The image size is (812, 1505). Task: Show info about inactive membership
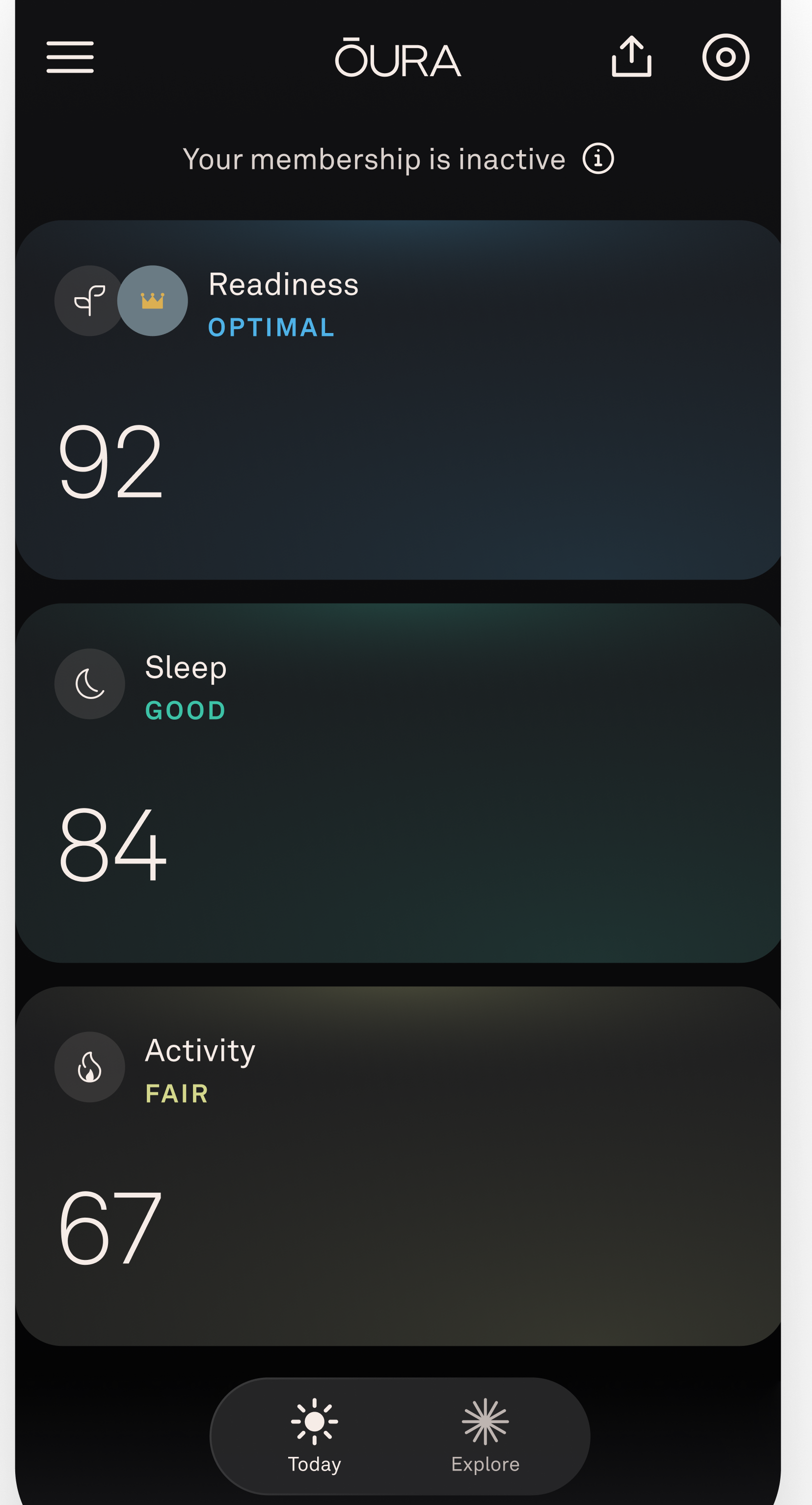tap(598, 159)
